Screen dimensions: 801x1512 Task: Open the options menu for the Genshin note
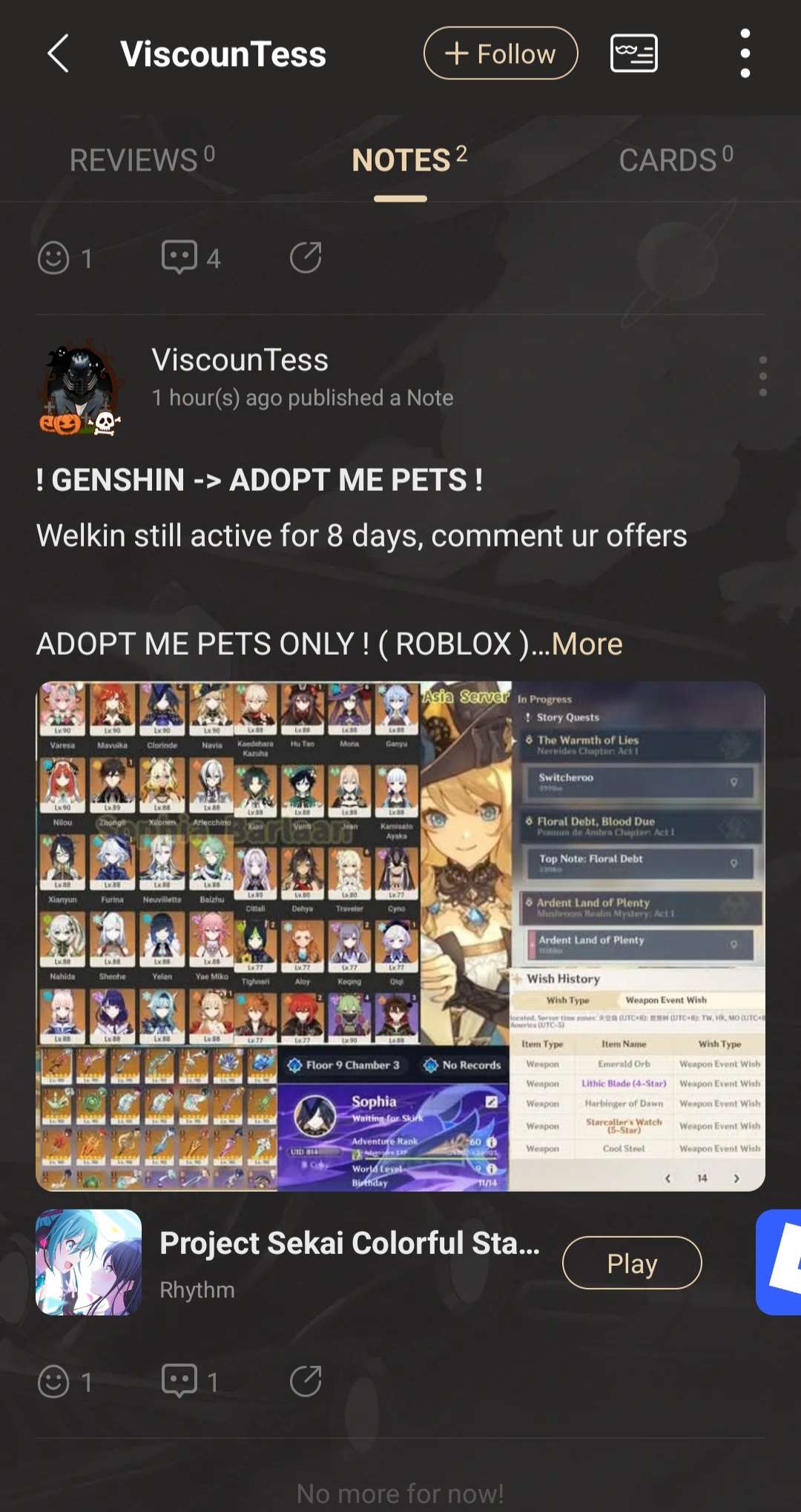[x=762, y=376]
